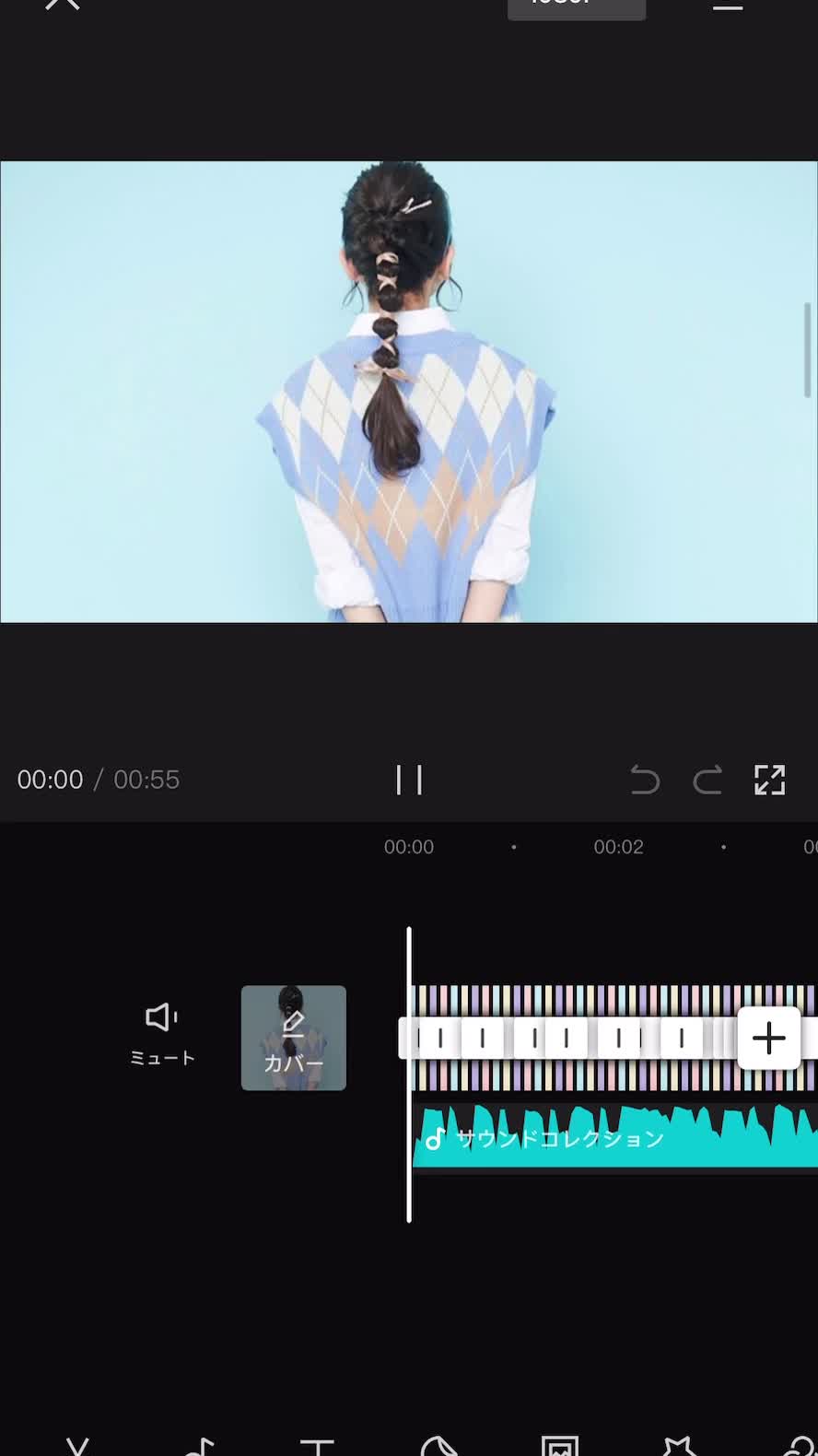The height and width of the screenshot is (1456, 818).
Task: Undo the last edit
Action: (x=645, y=780)
